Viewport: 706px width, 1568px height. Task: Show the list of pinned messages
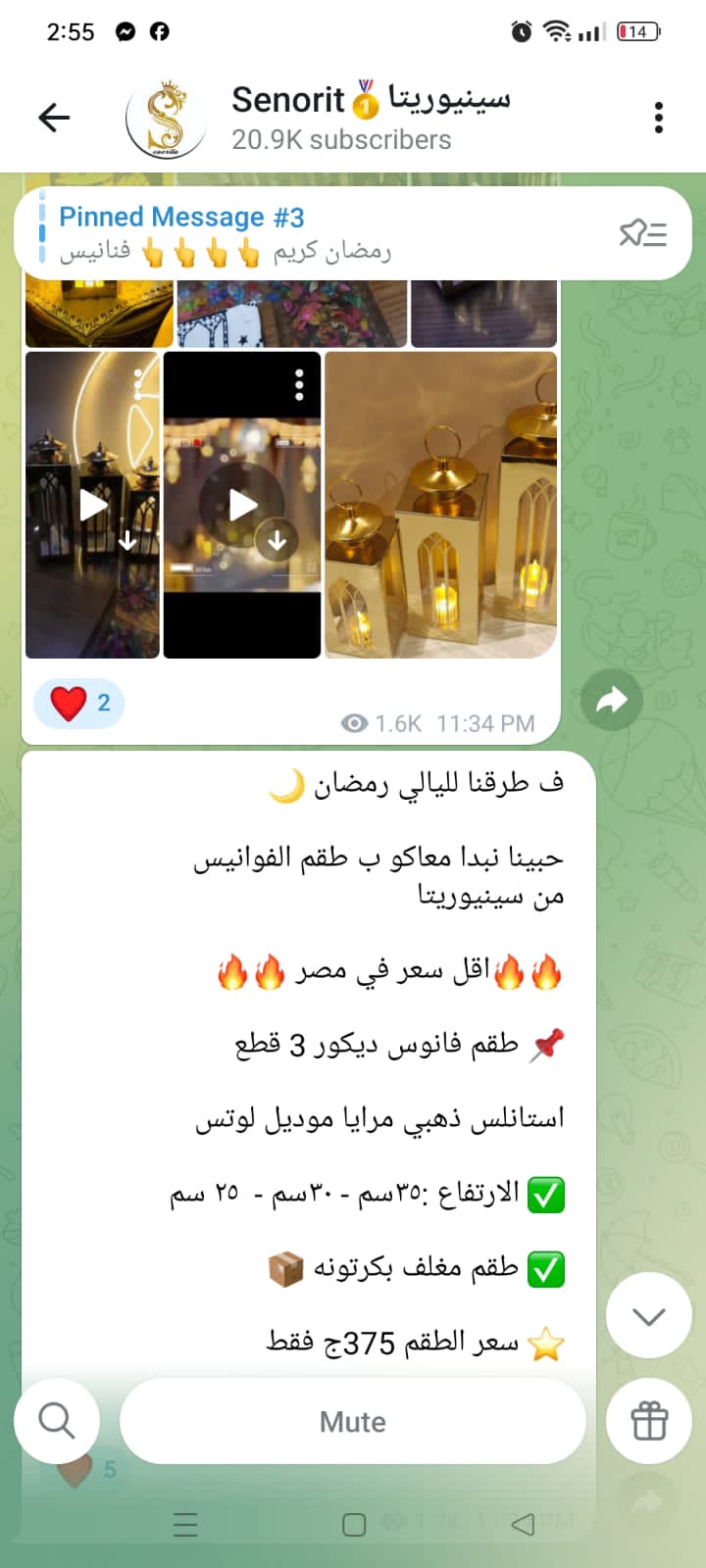point(642,233)
